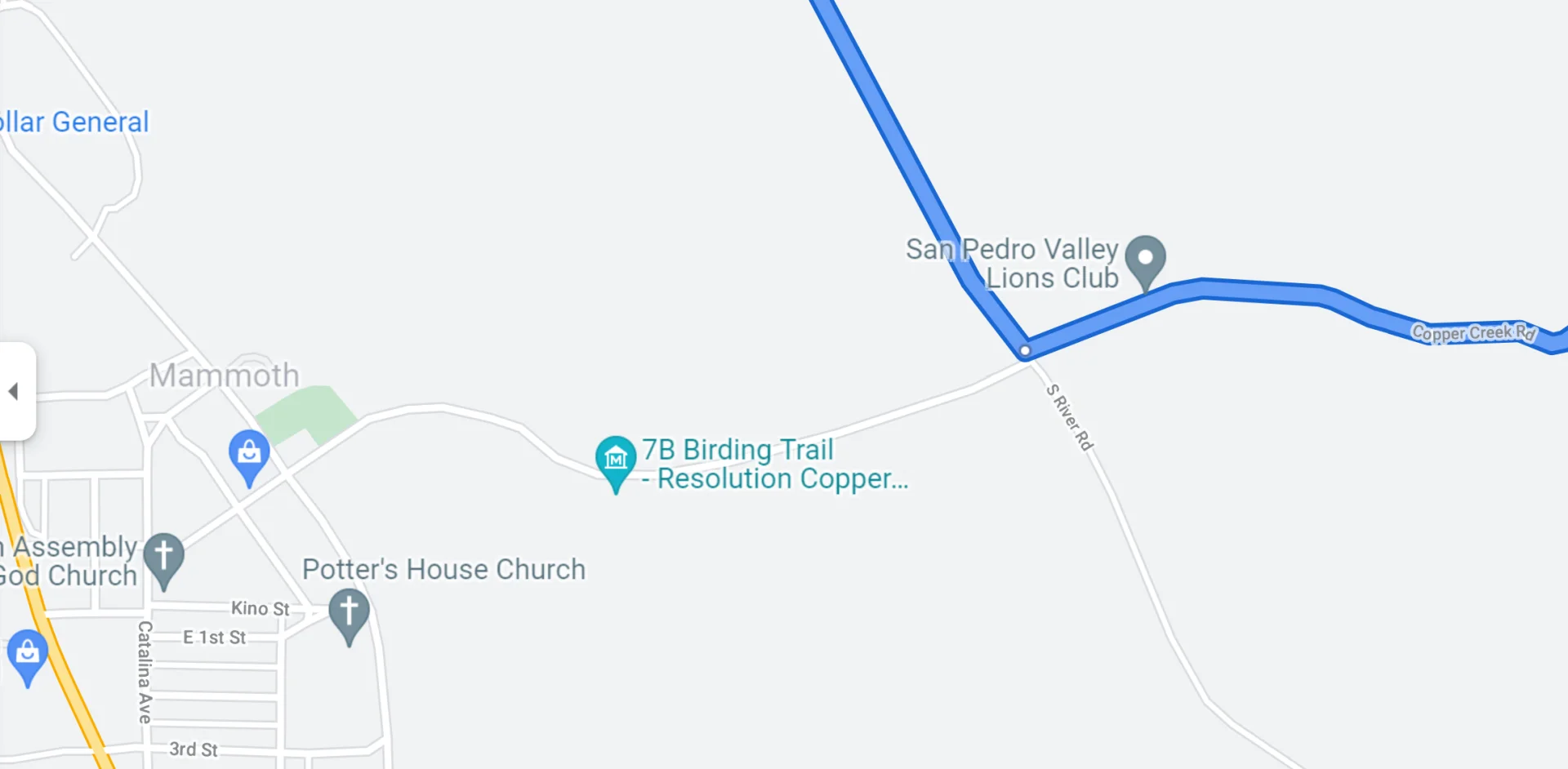Expand the collapsed side panel arrow
Image resolution: width=1568 pixels, height=769 pixels.
(14, 391)
